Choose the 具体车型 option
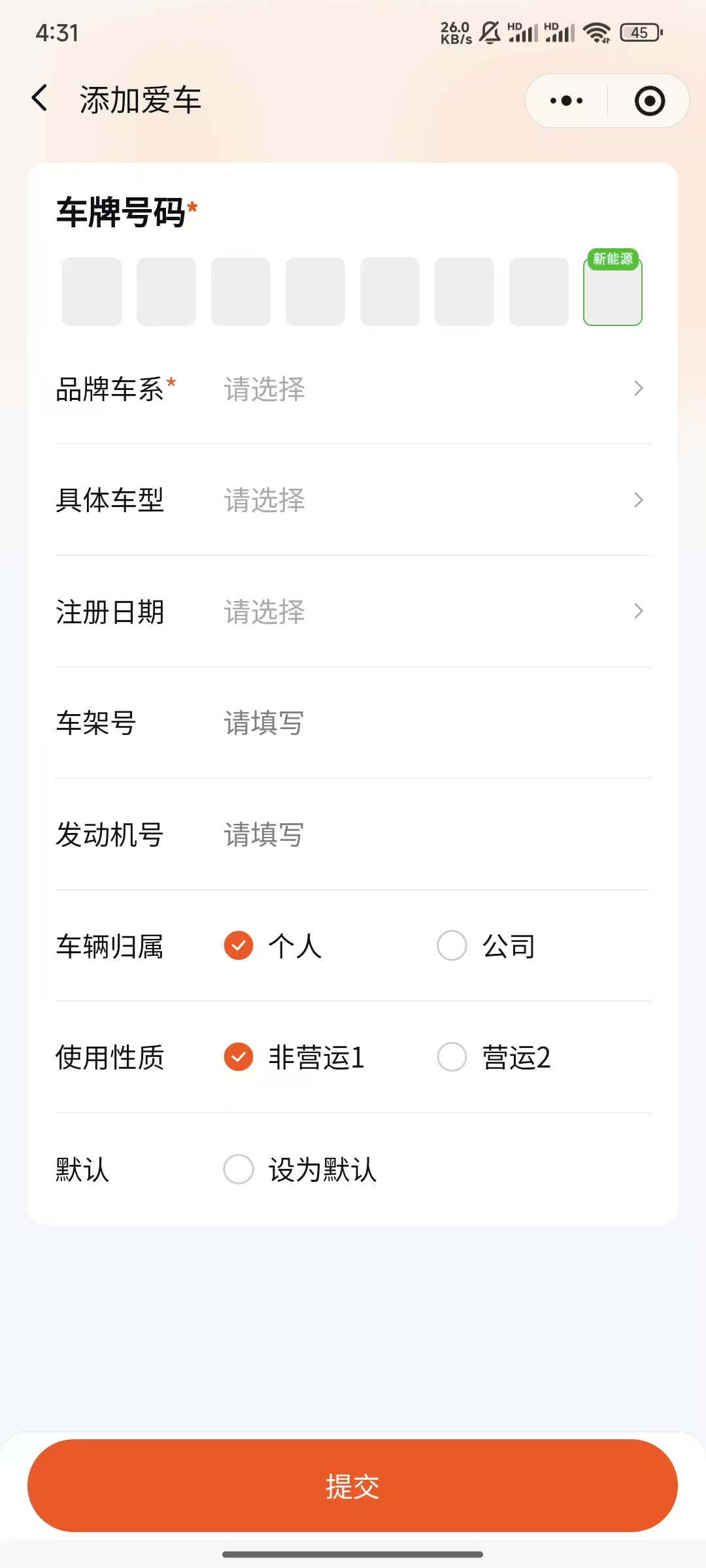Screen dimensions: 706x1568 click(x=431, y=500)
